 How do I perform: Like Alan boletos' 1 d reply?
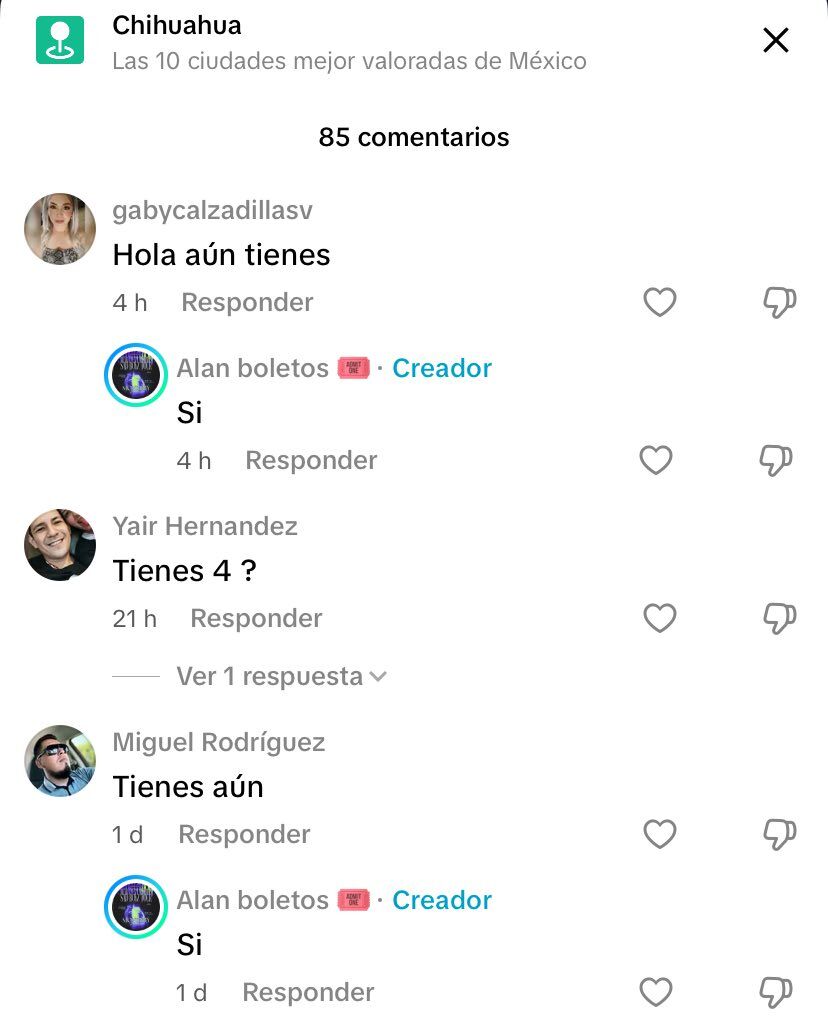[656, 992]
